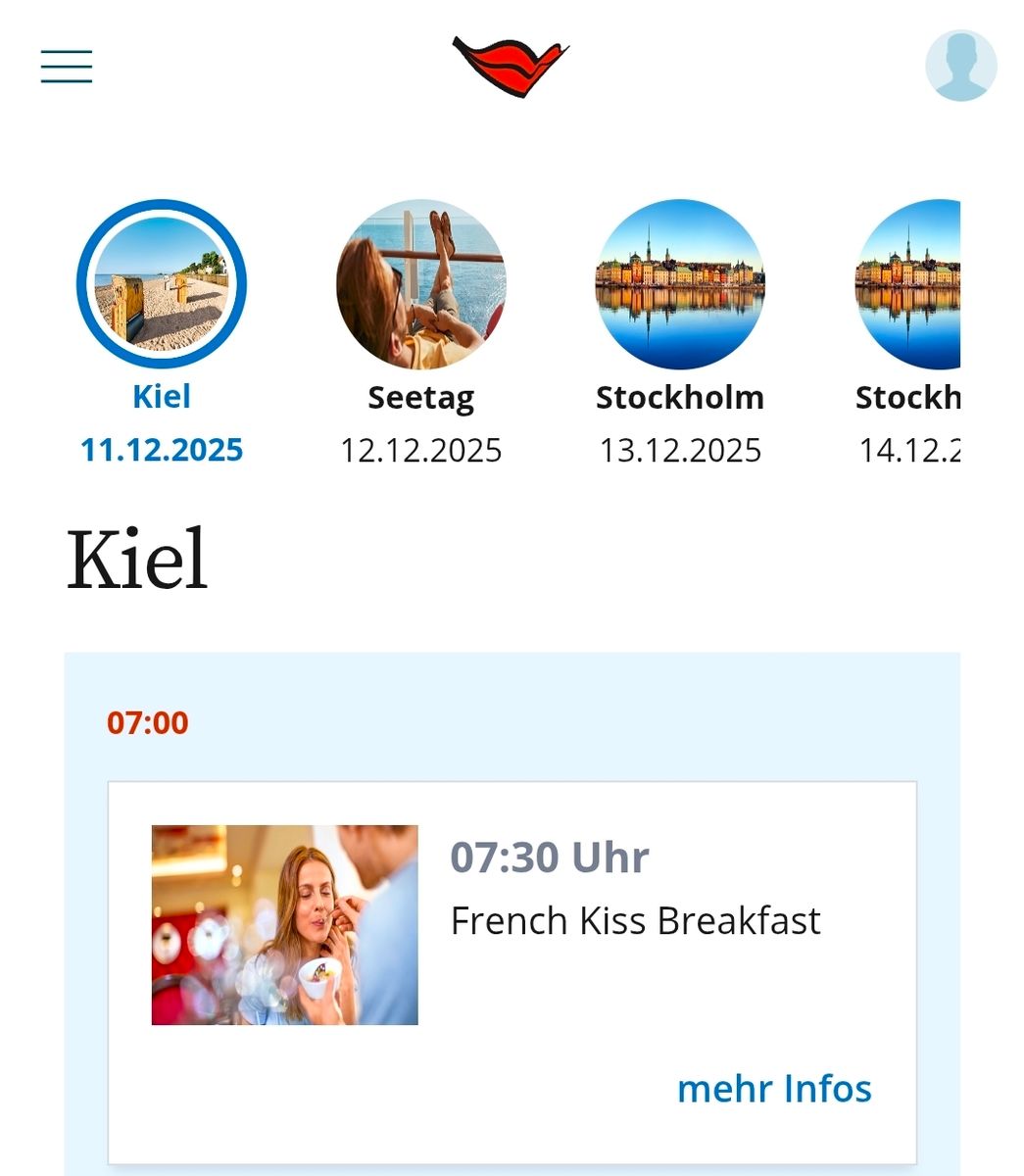Switch to Seetag on 12.12.2025
1024x1176 pixels.
click(420, 284)
